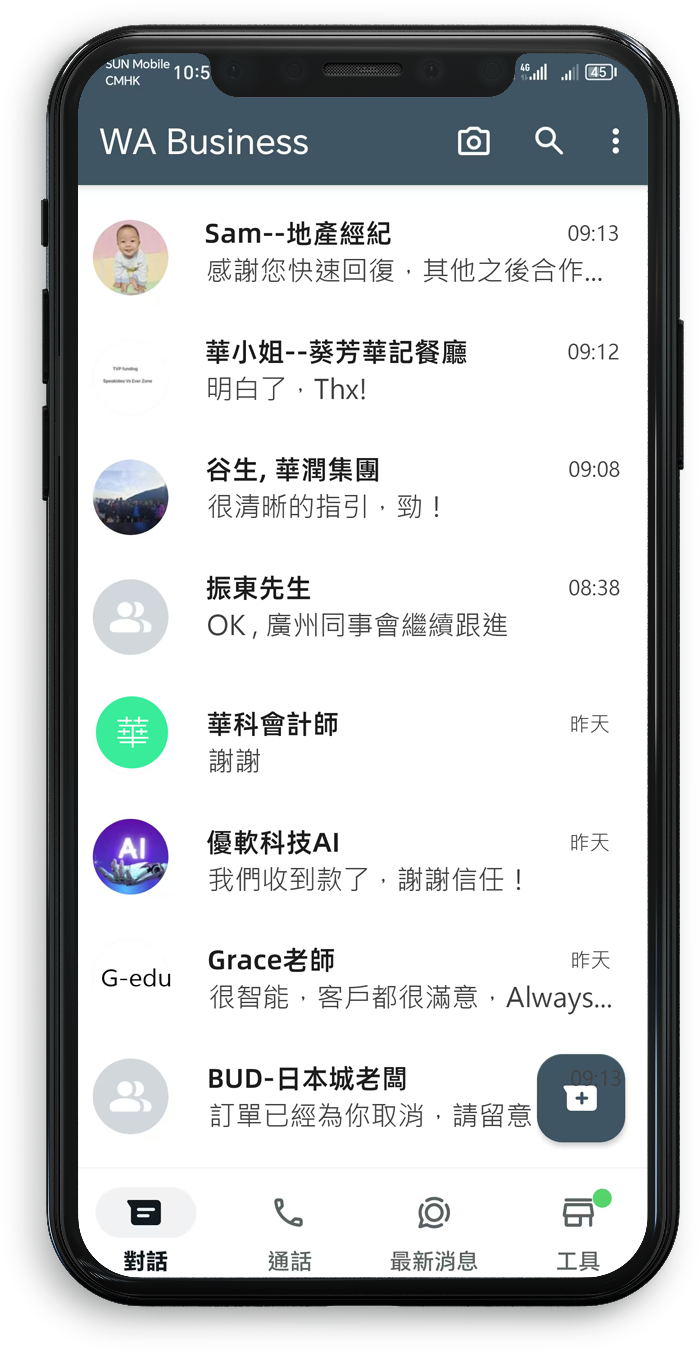700x1352 pixels.
Task: Open the camera from the top bar
Action: point(474,142)
